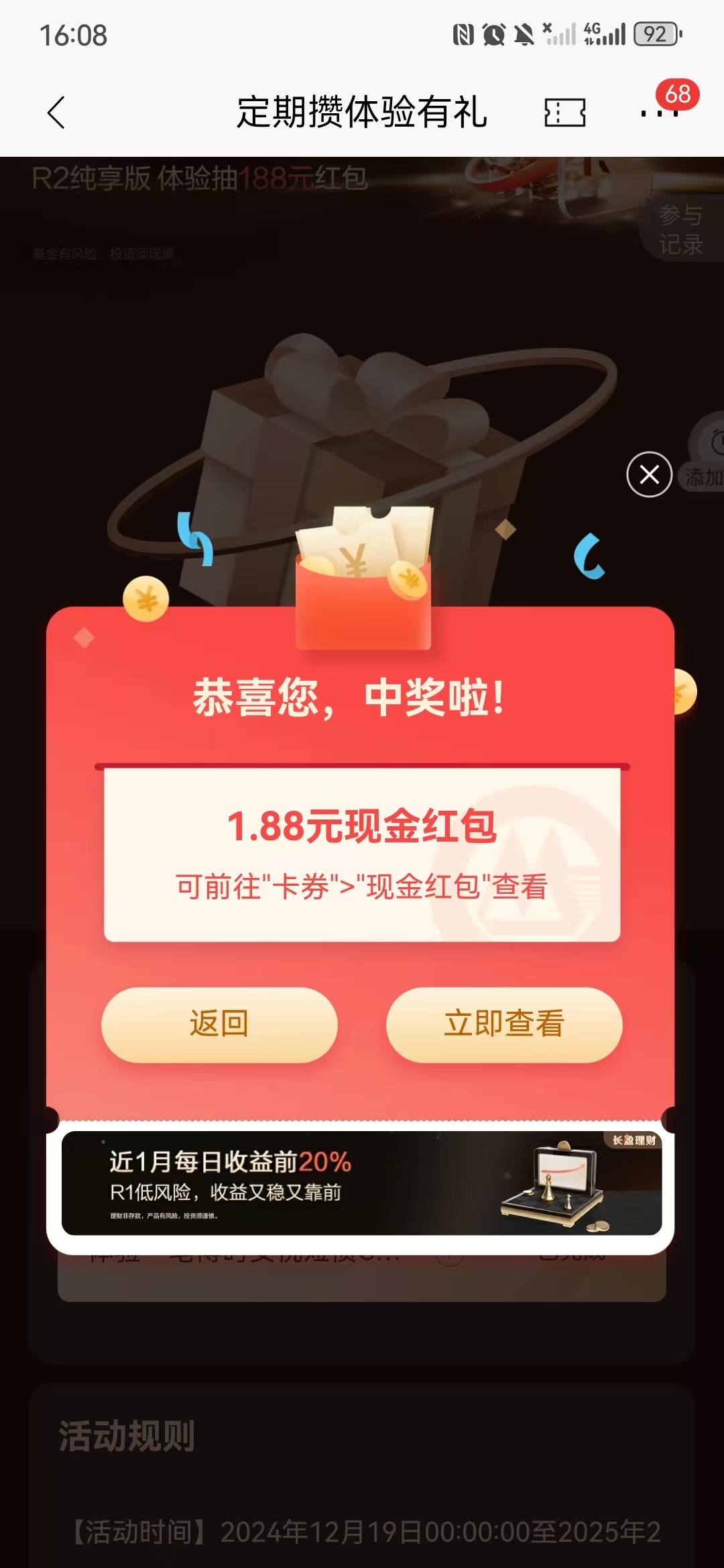The height and width of the screenshot is (1568, 724).
Task: Tap 立即查看 to view the prize
Action: pos(504,1024)
